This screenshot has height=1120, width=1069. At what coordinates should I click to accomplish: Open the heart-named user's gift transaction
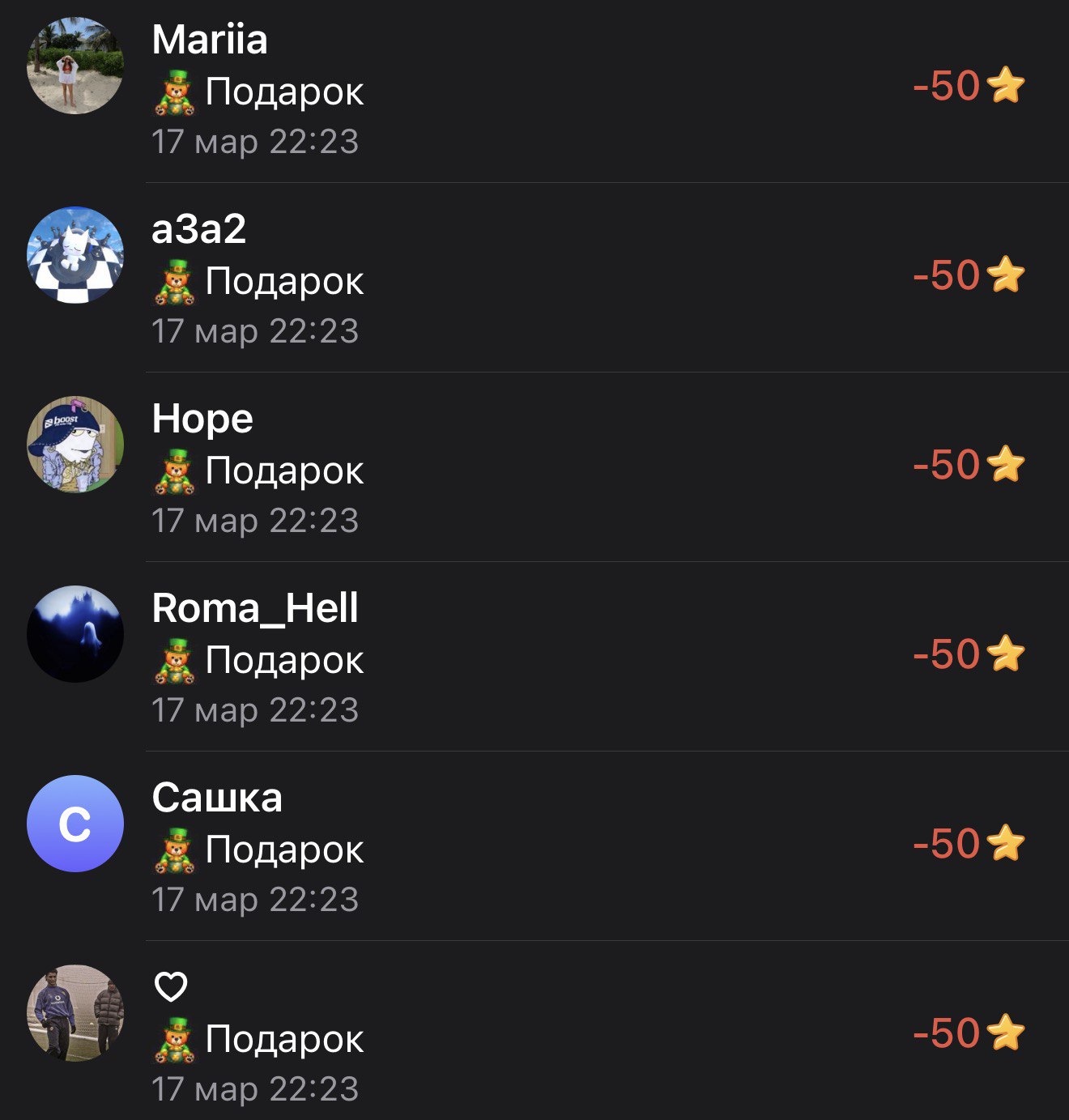(x=534, y=1037)
